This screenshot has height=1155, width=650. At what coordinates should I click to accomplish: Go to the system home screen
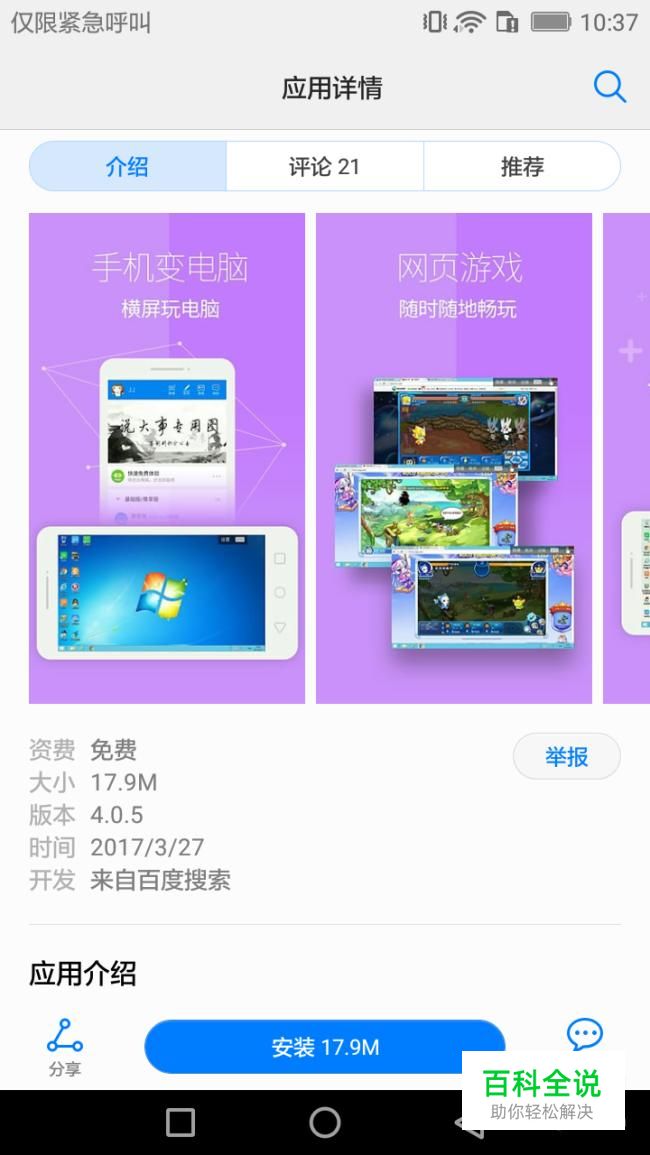(324, 1122)
